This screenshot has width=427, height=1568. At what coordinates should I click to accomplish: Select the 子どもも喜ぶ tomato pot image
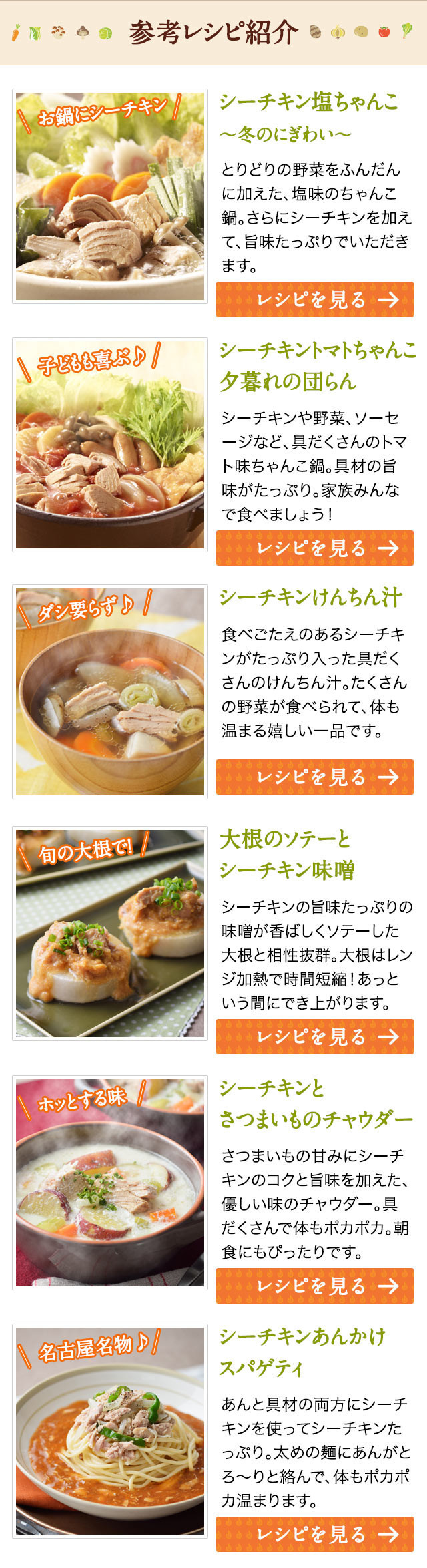tap(110, 445)
